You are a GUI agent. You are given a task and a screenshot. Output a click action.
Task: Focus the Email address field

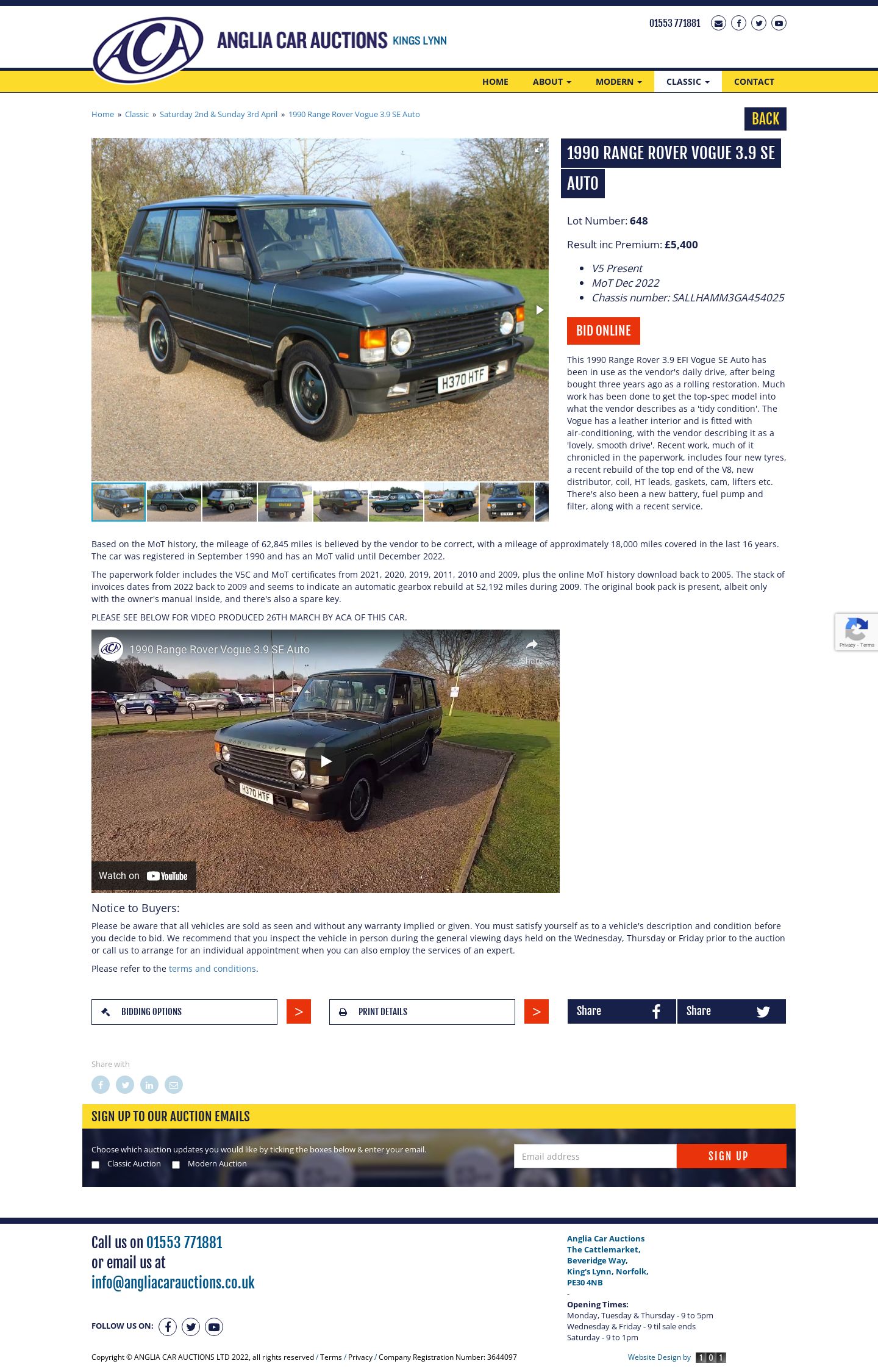coord(595,1156)
